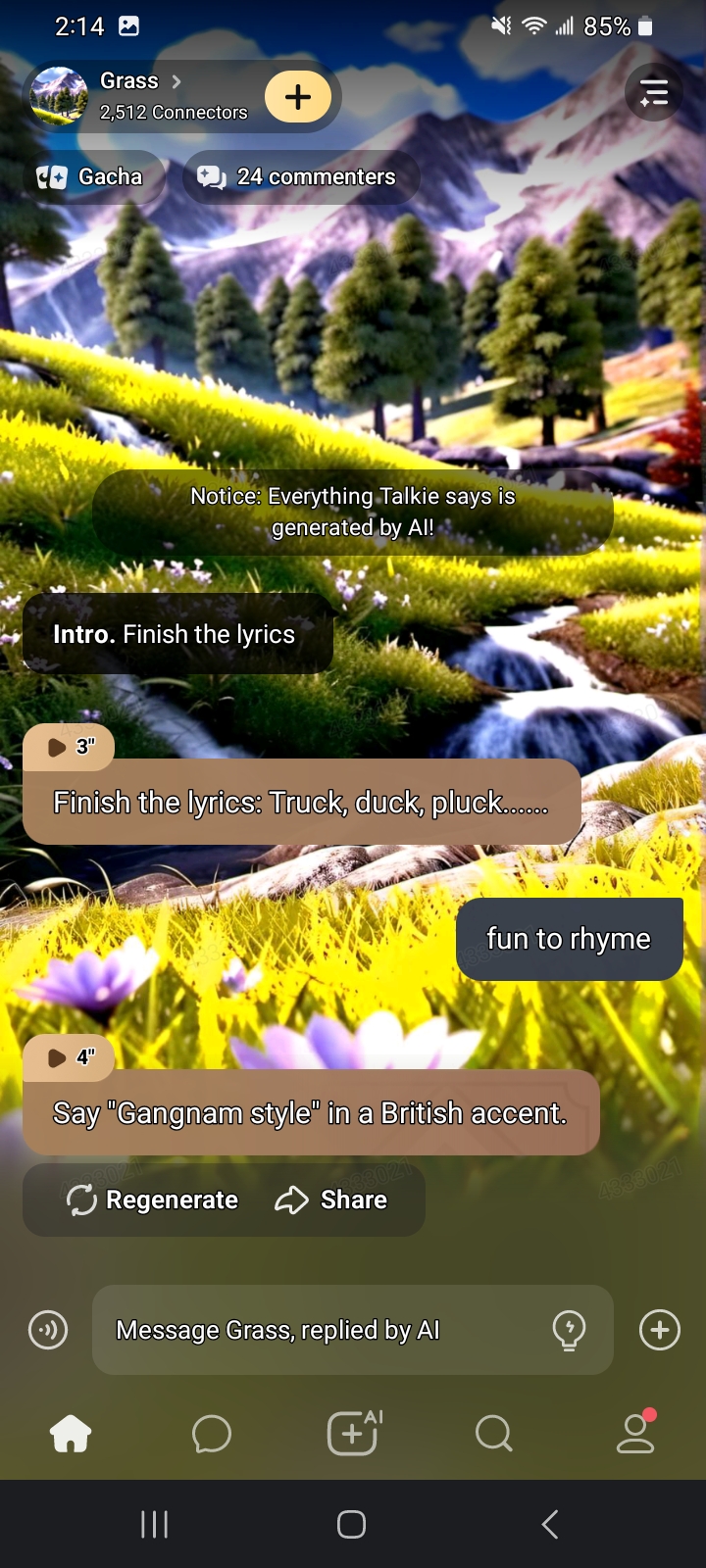Viewport: 706px width, 1568px height.
Task: View the 24 commenters
Action: point(299,177)
